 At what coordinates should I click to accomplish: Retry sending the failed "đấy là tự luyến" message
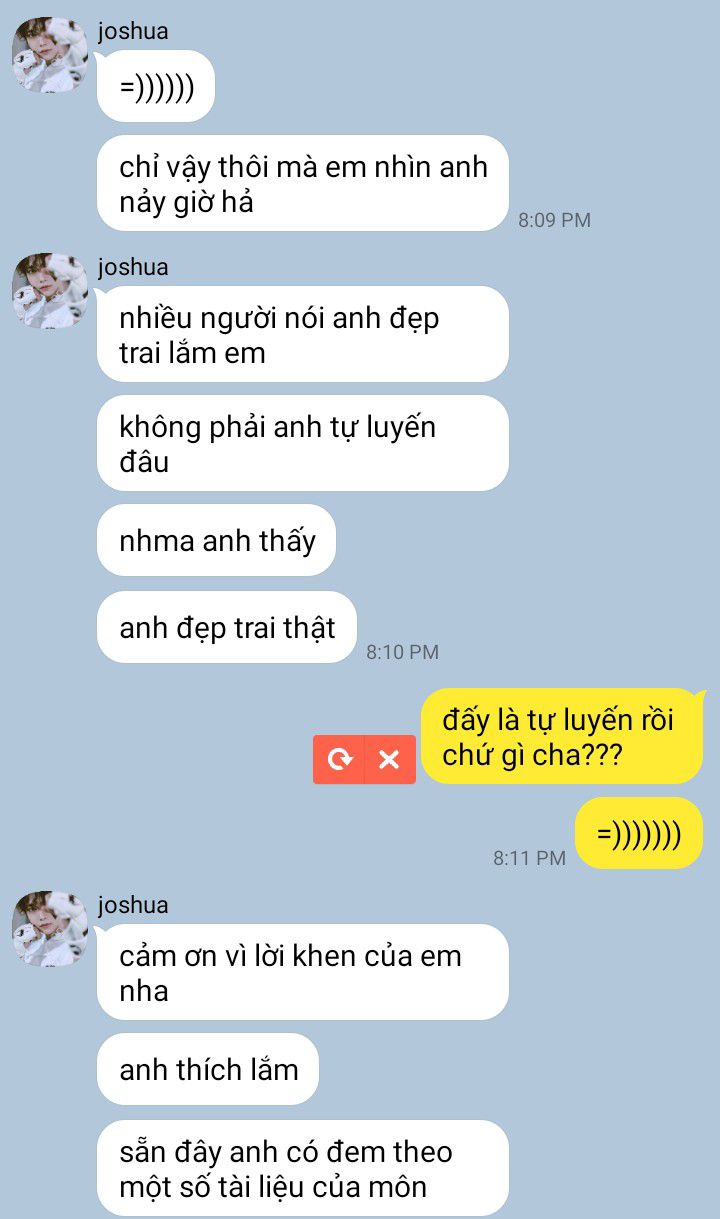click(x=339, y=760)
